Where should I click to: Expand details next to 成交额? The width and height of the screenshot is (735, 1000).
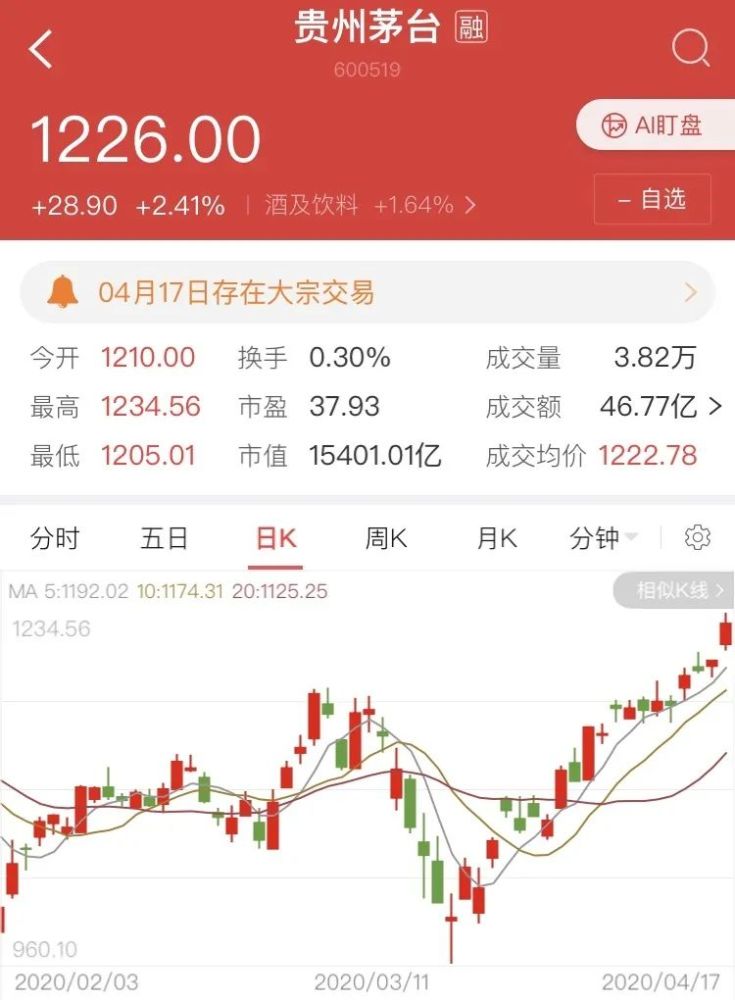pyautogui.click(x=714, y=406)
